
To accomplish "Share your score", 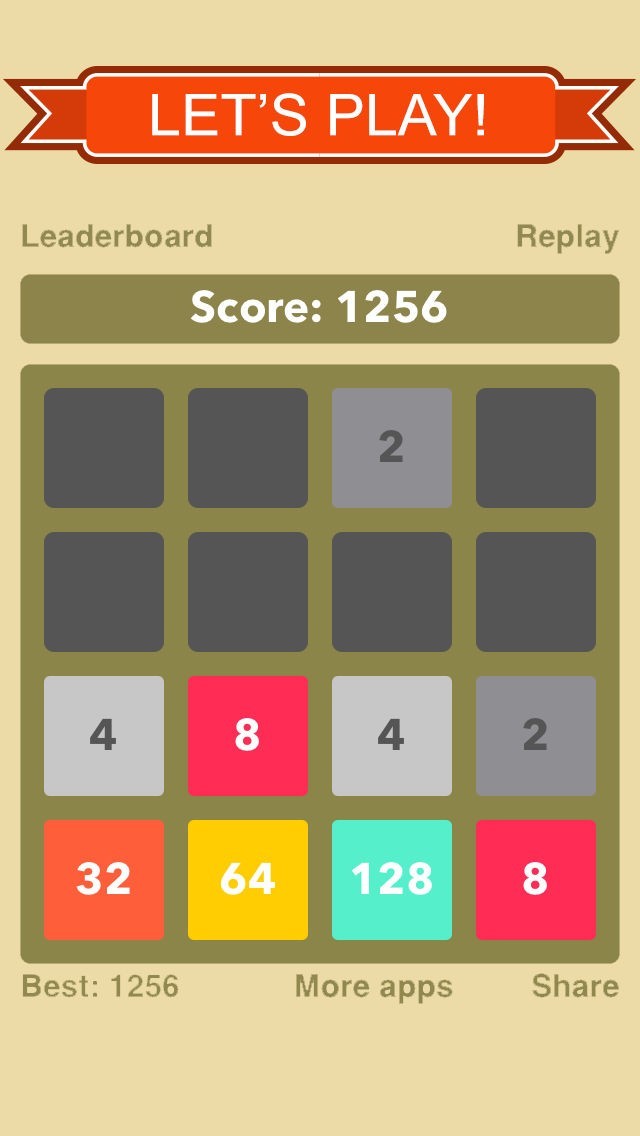I will click(574, 986).
